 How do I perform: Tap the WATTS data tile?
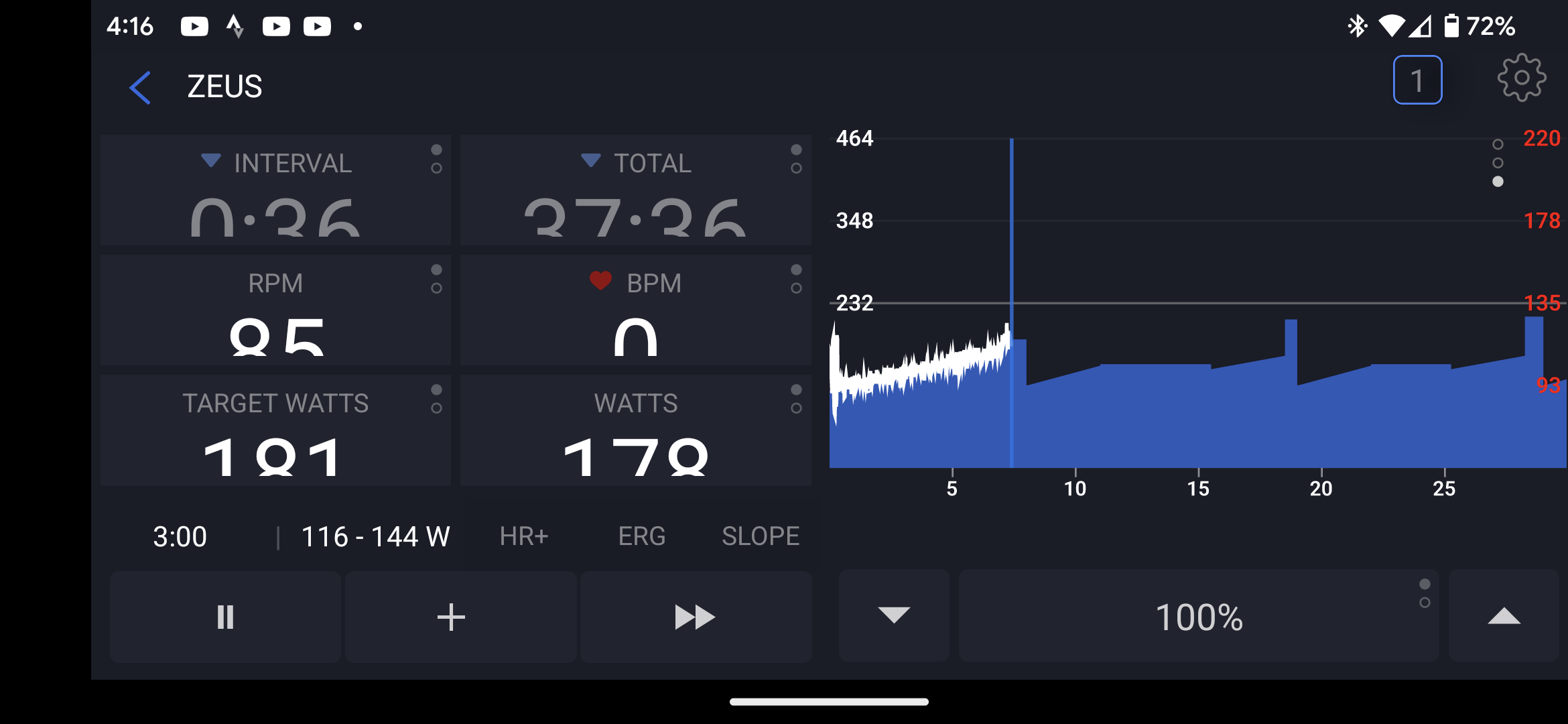(635, 430)
